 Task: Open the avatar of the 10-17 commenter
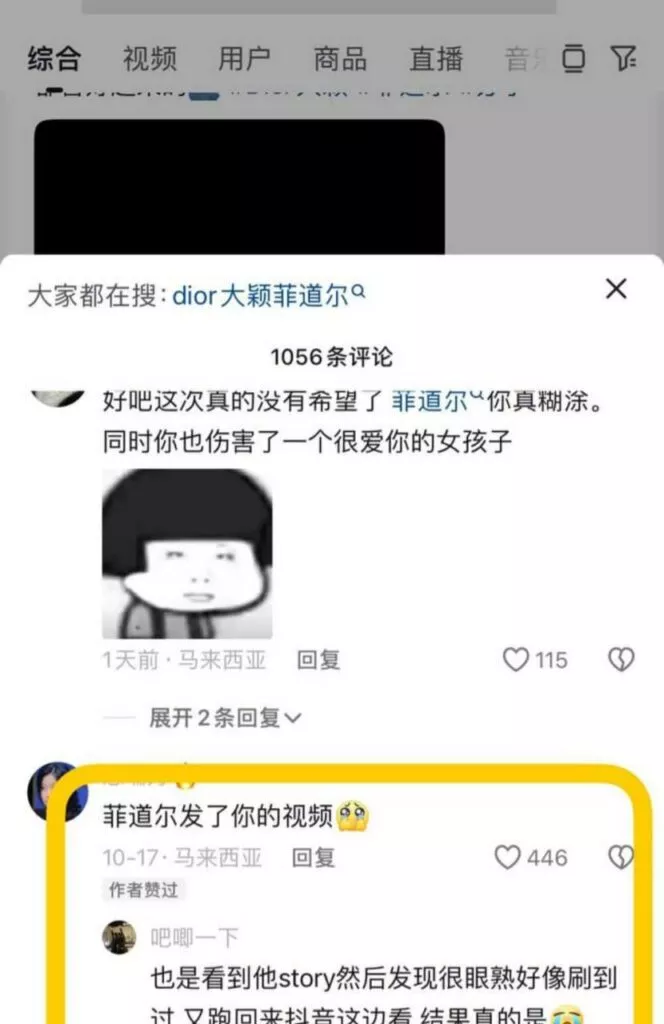(x=56, y=792)
